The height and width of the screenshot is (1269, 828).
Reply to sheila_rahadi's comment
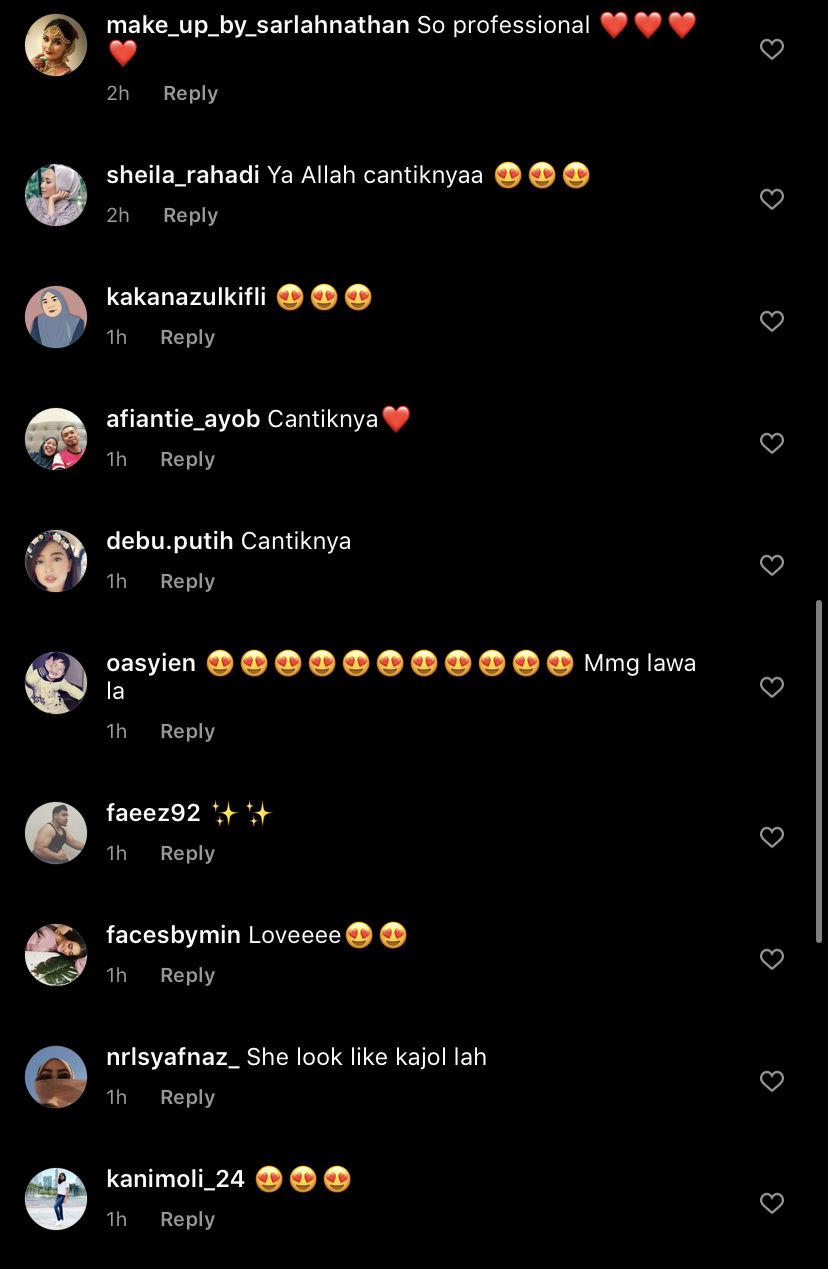coord(190,215)
